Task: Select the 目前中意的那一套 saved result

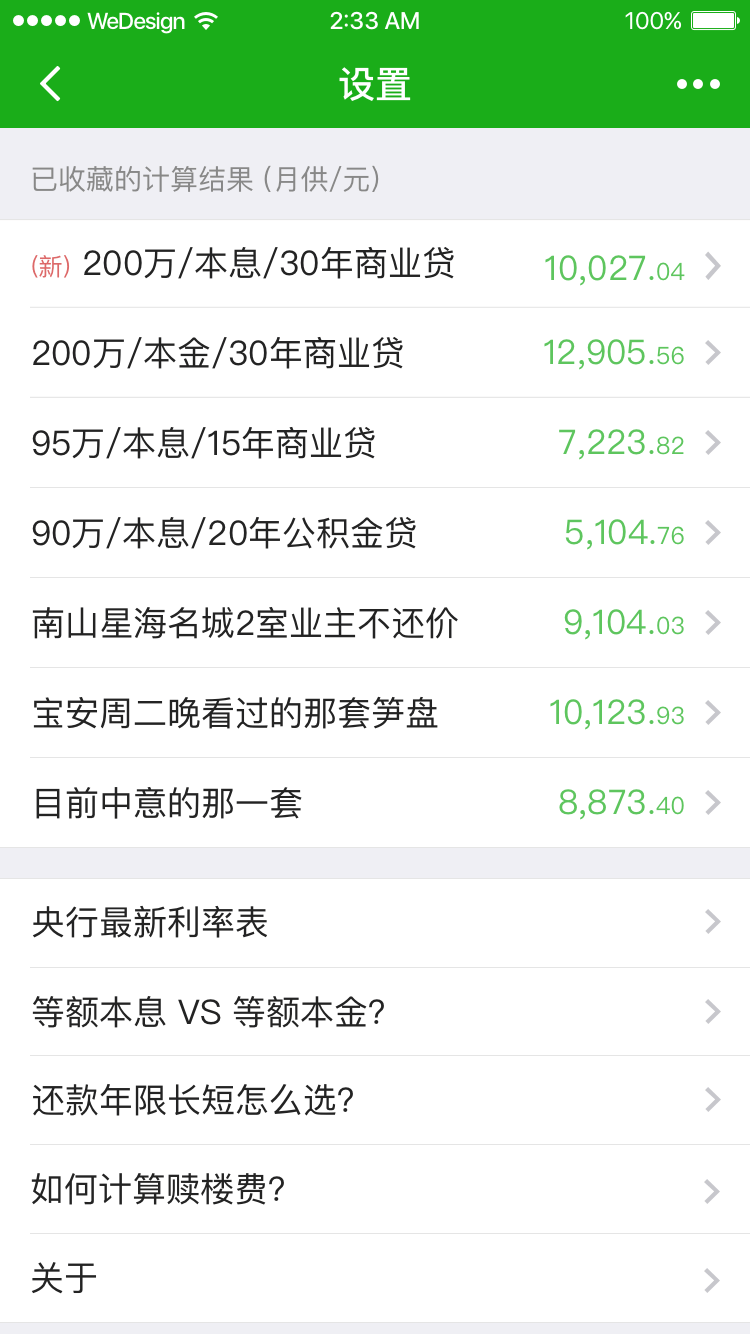Action: [375, 803]
